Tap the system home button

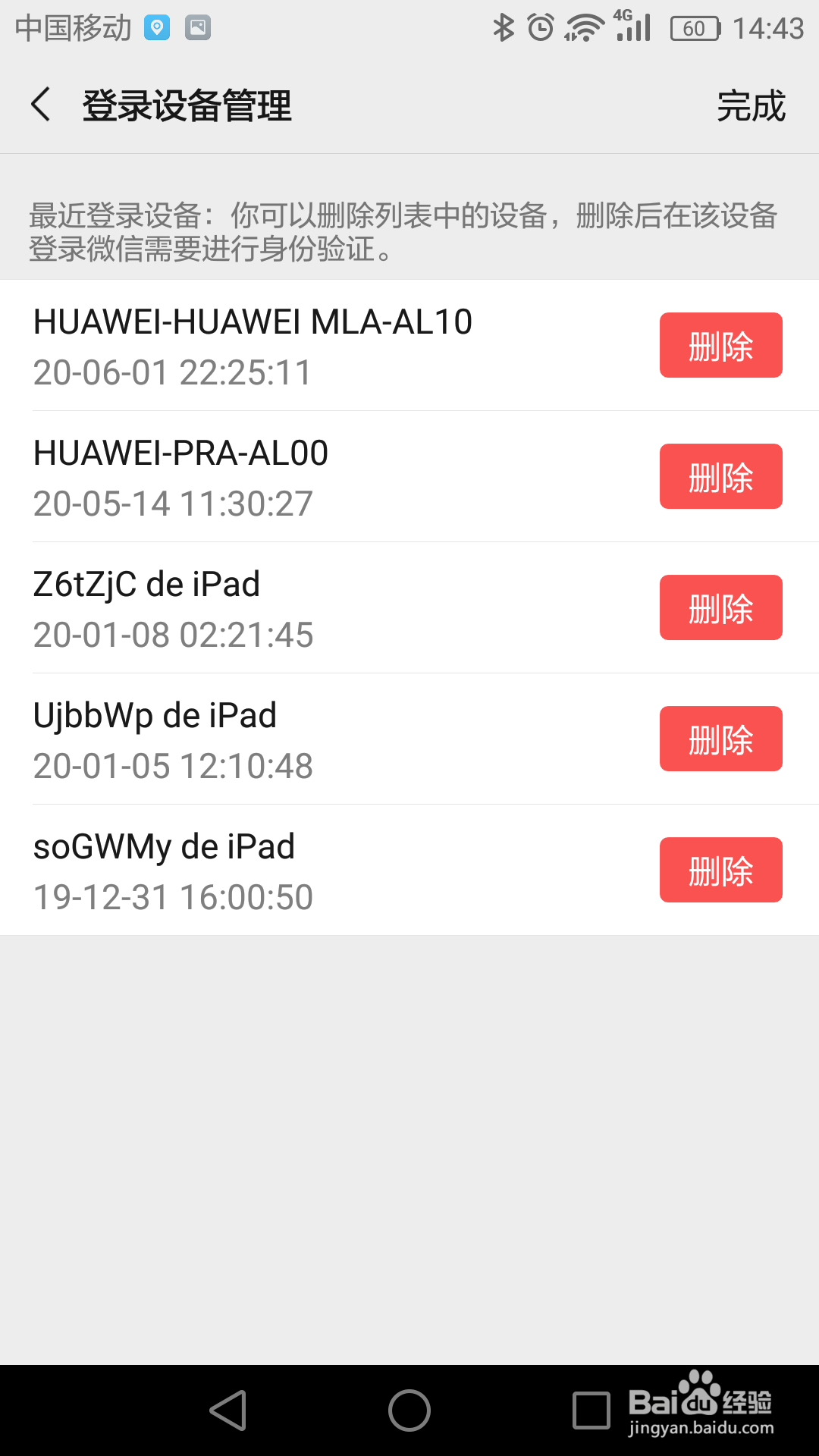pos(409,1410)
